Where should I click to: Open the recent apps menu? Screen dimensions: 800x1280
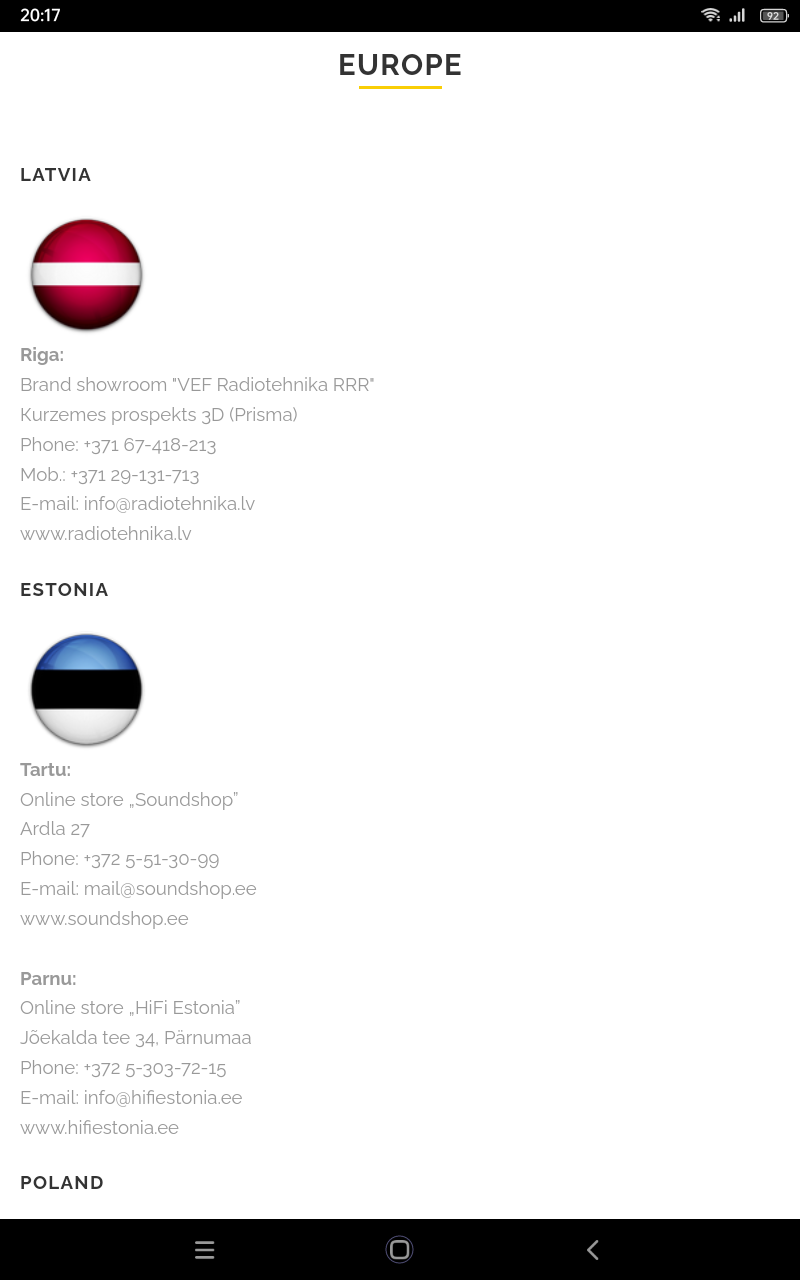click(x=205, y=1250)
